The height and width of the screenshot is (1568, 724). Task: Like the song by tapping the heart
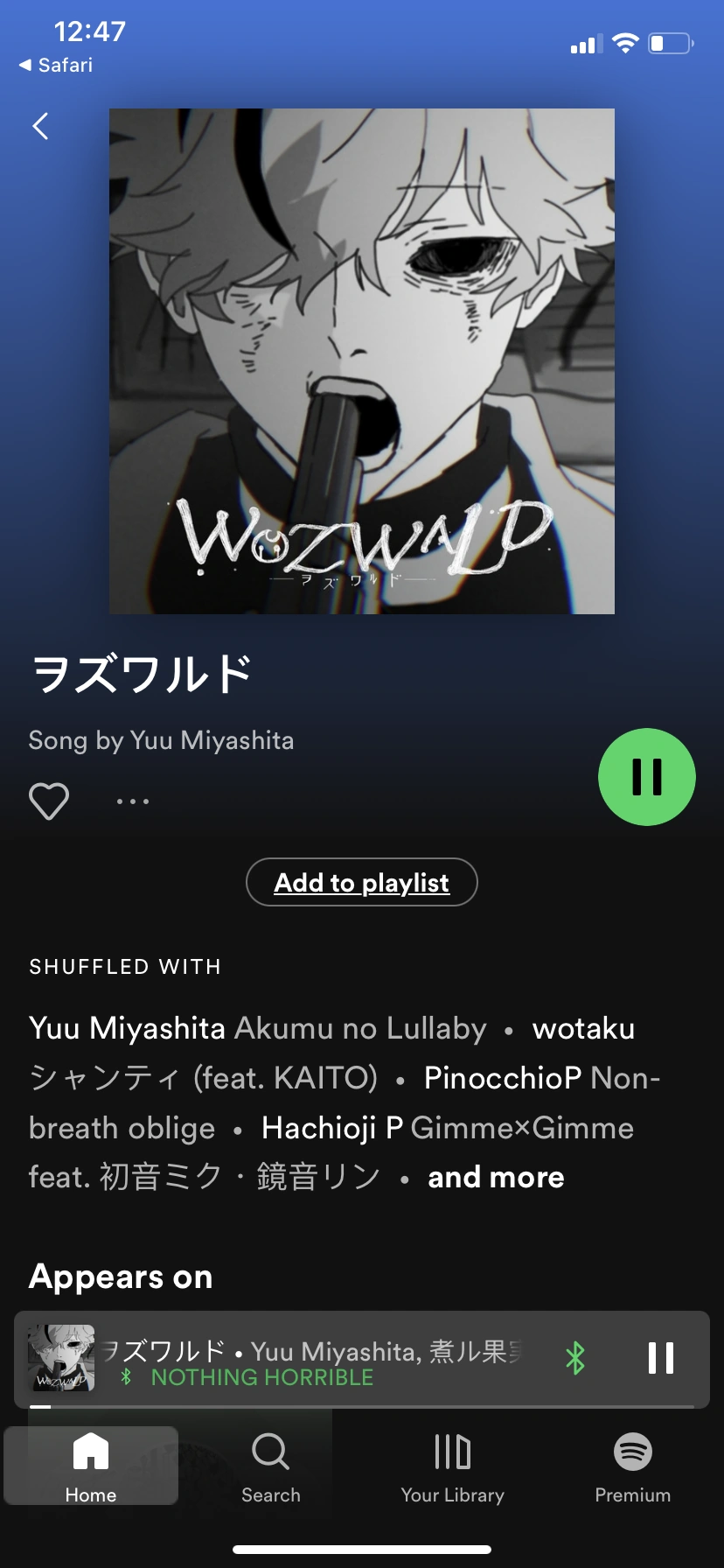(x=49, y=800)
